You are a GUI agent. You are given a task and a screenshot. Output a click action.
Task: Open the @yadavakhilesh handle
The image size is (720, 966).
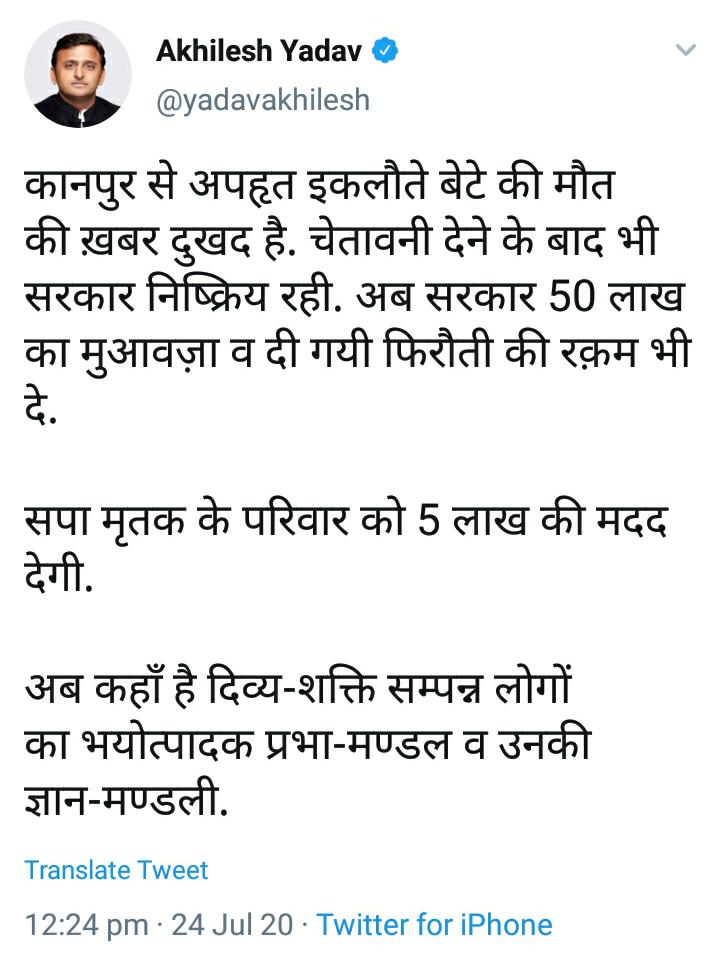coord(263,100)
